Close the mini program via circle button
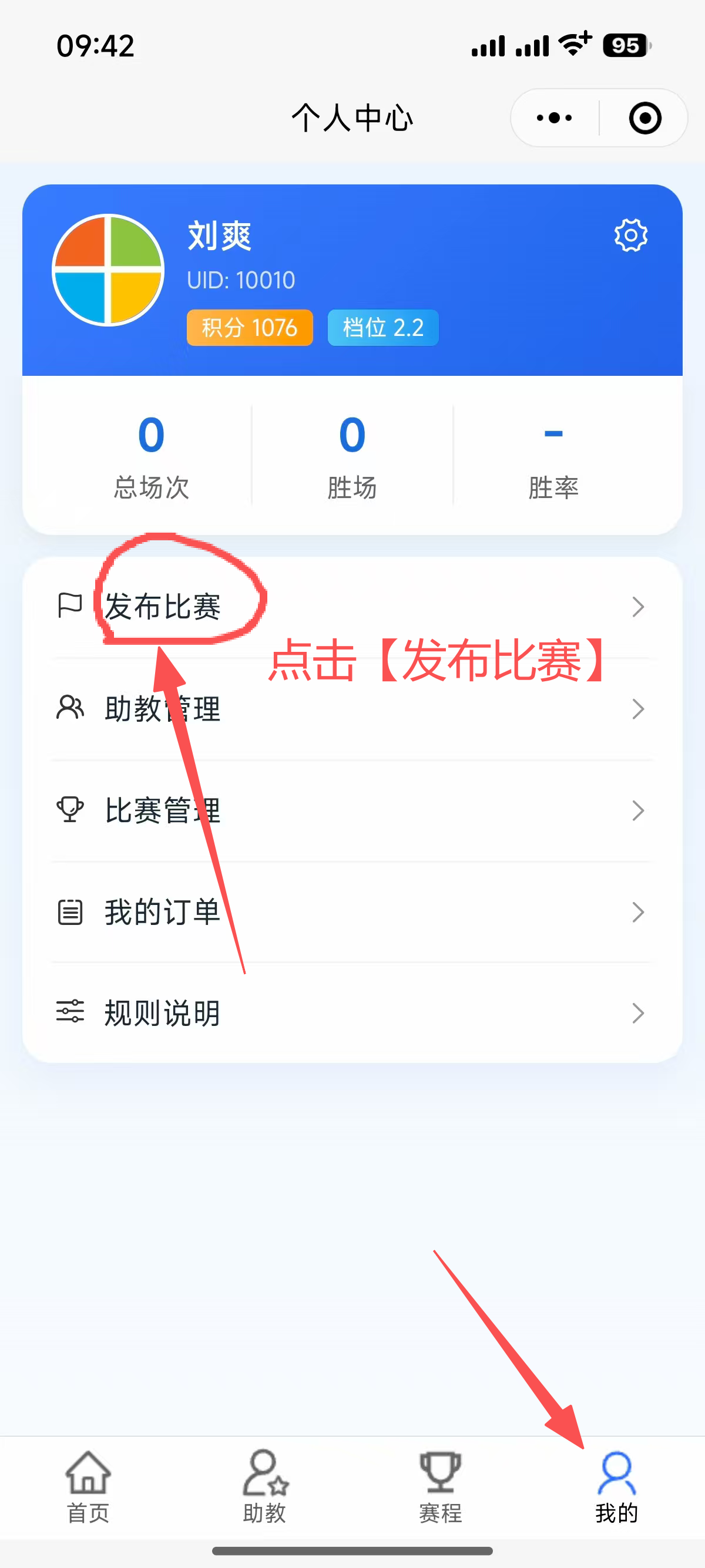Screen dimensions: 705x1568 tap(644, 117)
